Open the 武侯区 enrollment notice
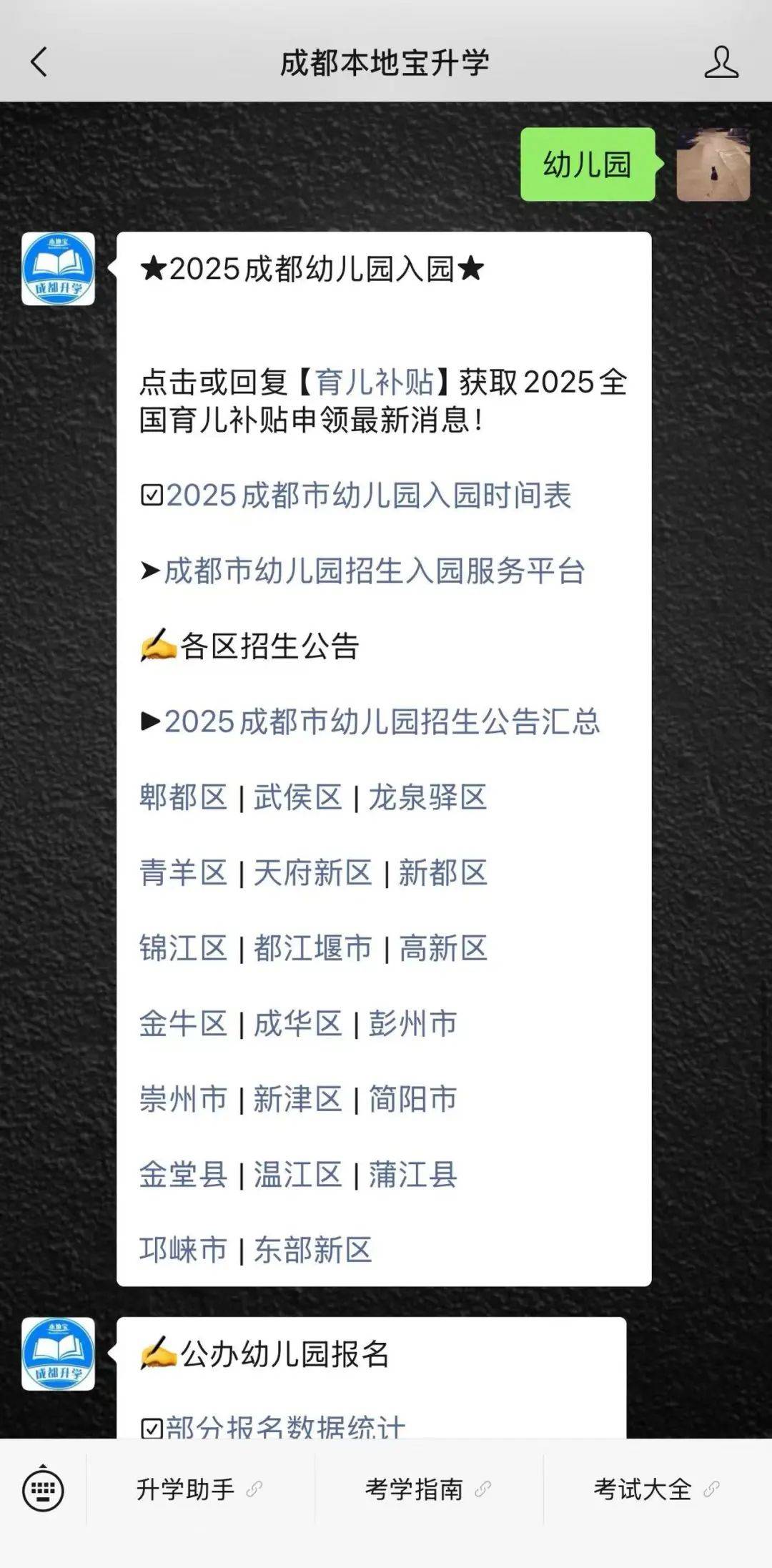The height and width of the screenshot is (1568, 772). tap(298, 797)
